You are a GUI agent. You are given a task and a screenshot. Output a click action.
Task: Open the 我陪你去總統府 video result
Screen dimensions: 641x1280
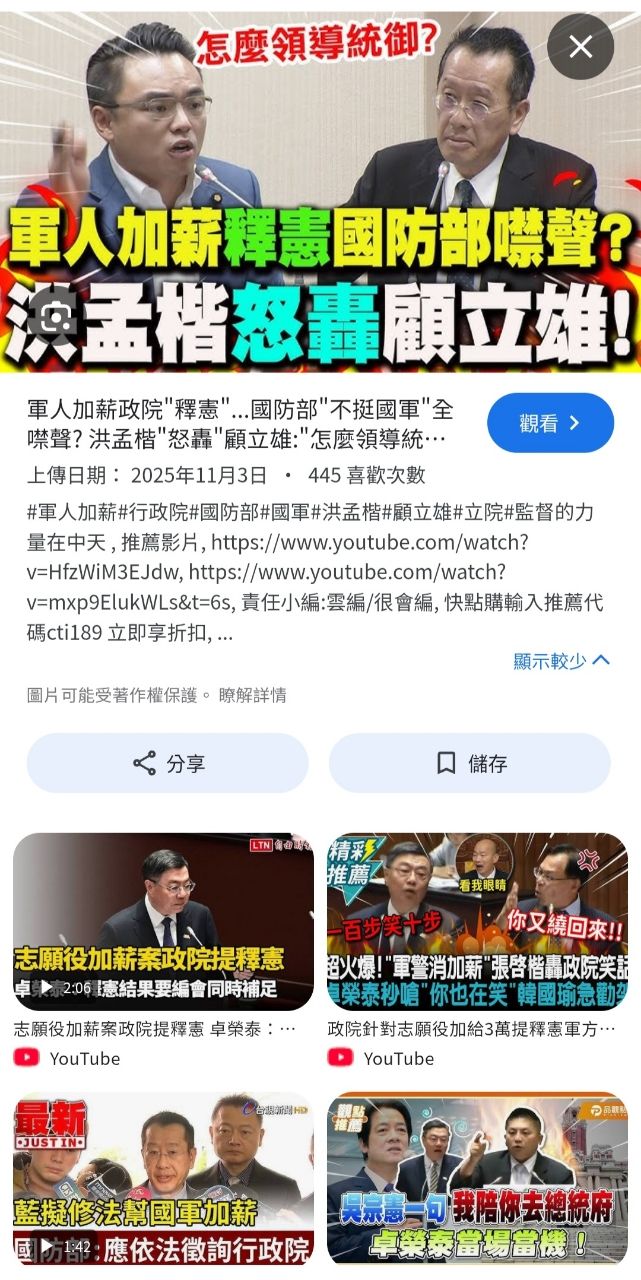(x=477, y=1178)
